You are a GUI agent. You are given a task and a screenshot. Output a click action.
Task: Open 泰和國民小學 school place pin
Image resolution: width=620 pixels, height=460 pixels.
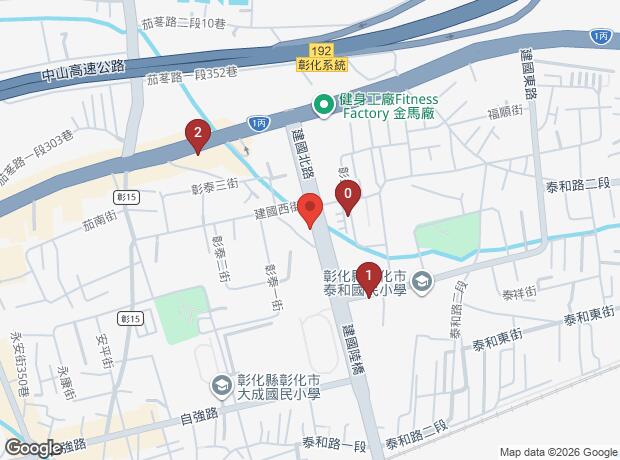pyautogui.click(x=421, y=283)
